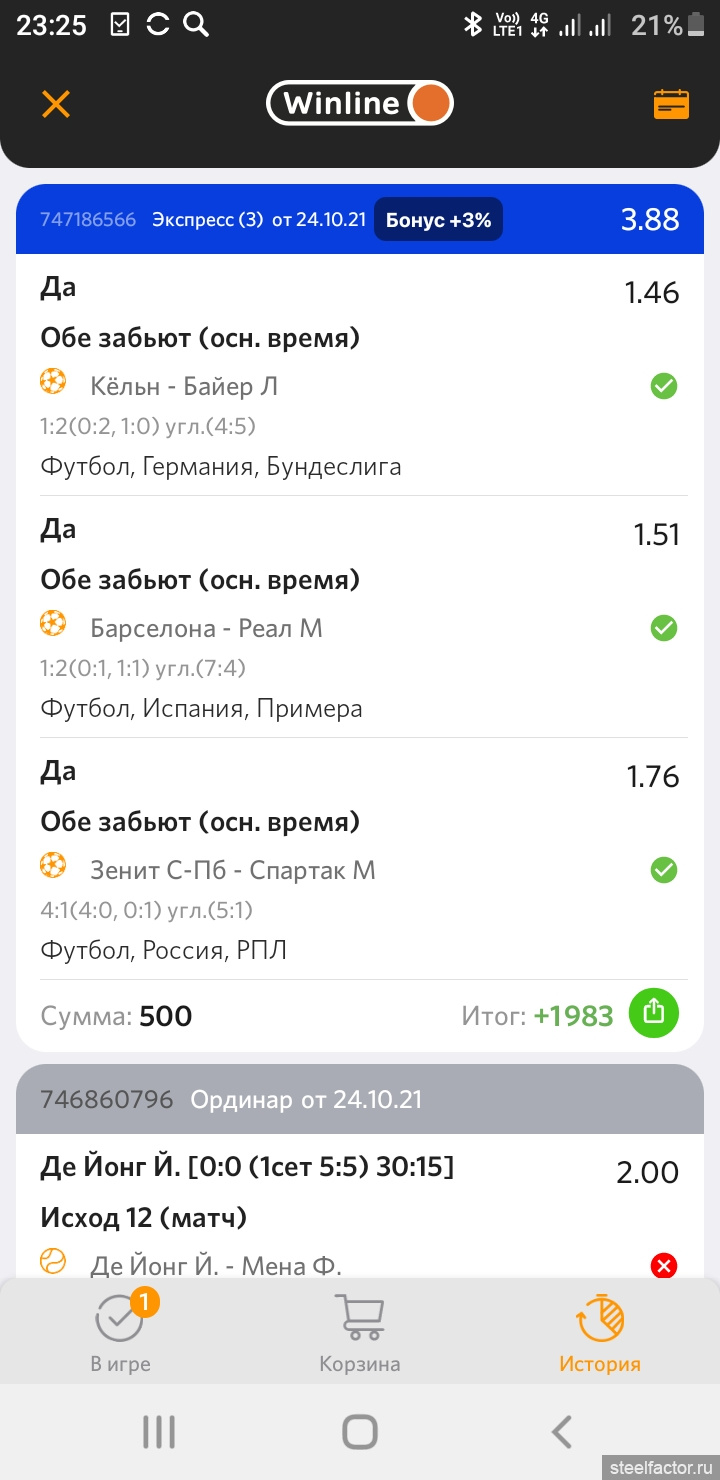Open the Барселона - Реал М match
Image resolution: width=720 pixels, height=1480 pixels.
pos(206,628)
